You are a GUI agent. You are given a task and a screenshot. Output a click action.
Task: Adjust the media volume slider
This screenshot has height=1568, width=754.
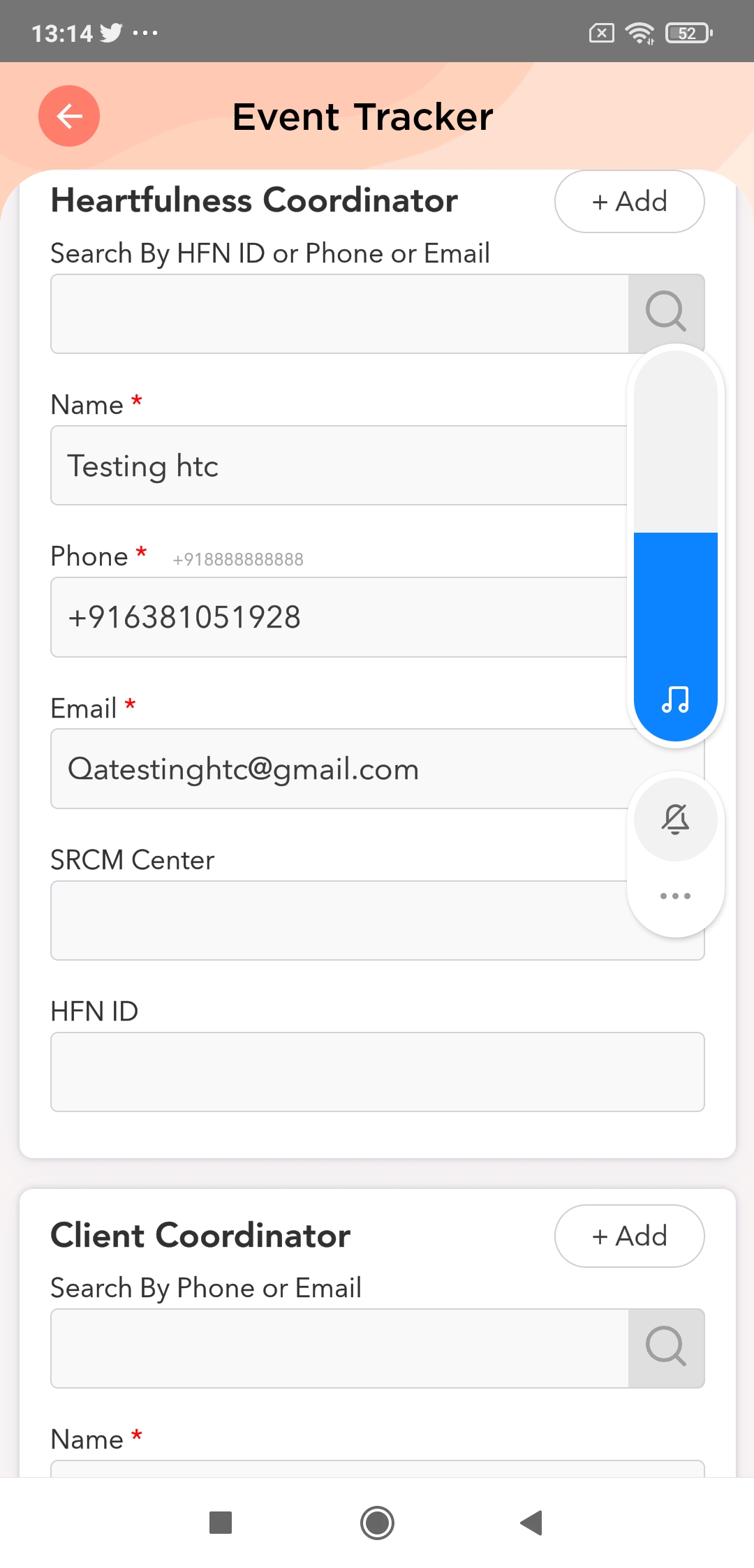(675, 546)
